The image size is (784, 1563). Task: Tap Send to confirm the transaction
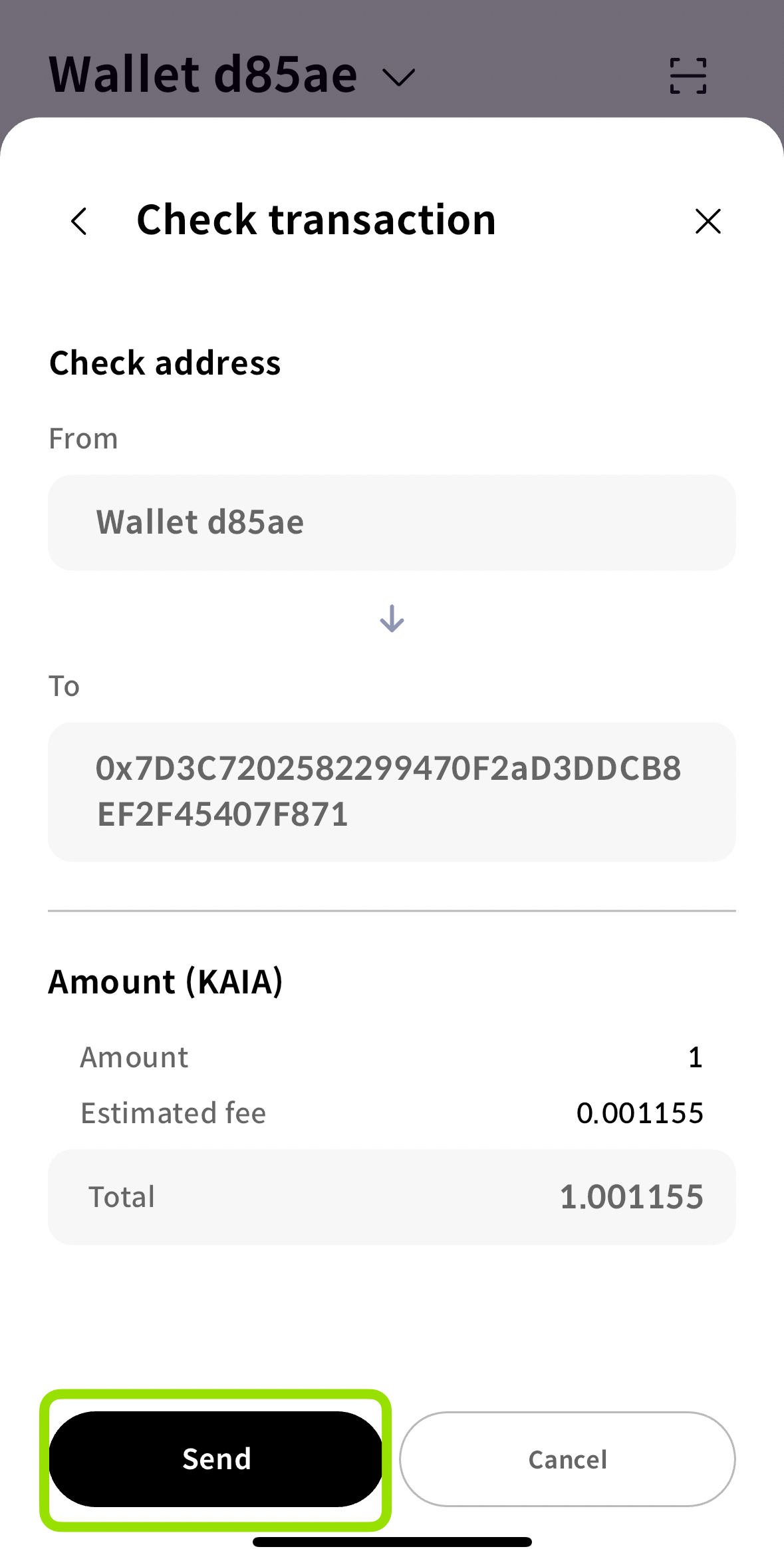click(216, 1459)
